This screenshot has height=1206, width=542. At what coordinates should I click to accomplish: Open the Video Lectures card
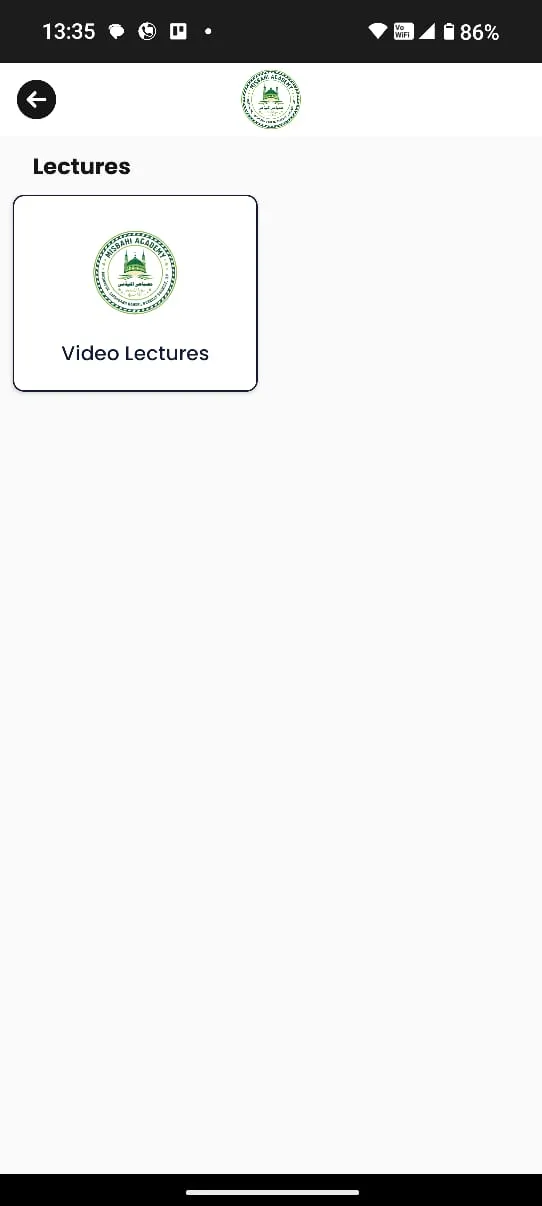click(x=135, y=293)
